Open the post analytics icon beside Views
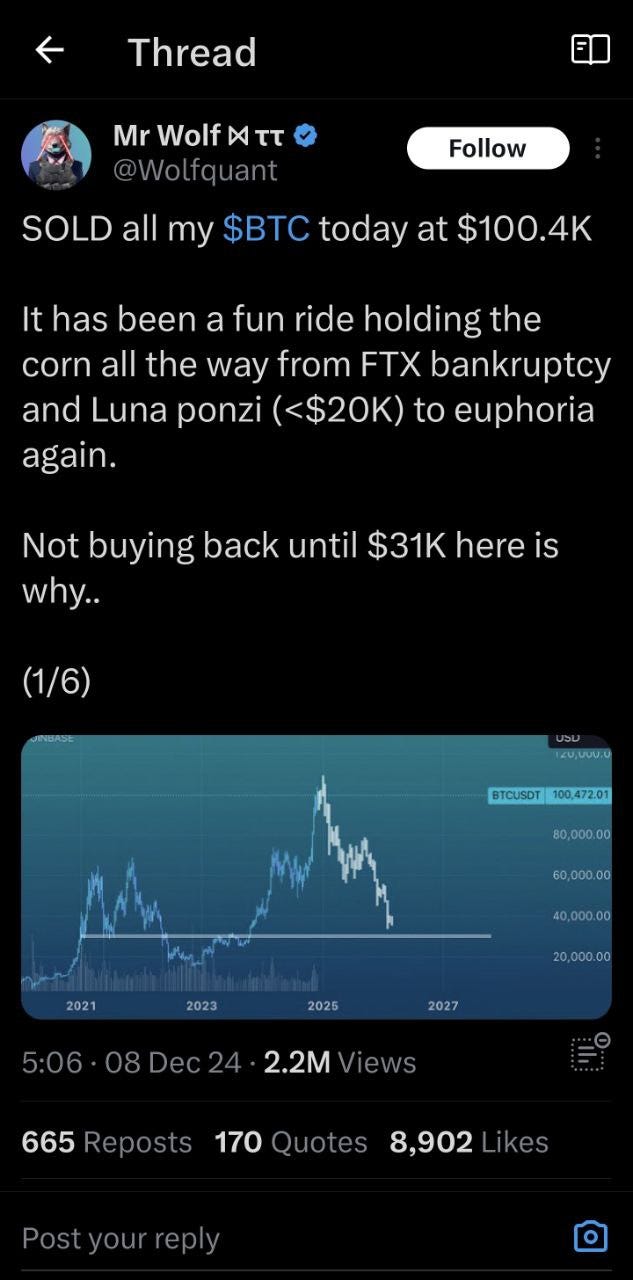633x1280 pixels. 590,1052
